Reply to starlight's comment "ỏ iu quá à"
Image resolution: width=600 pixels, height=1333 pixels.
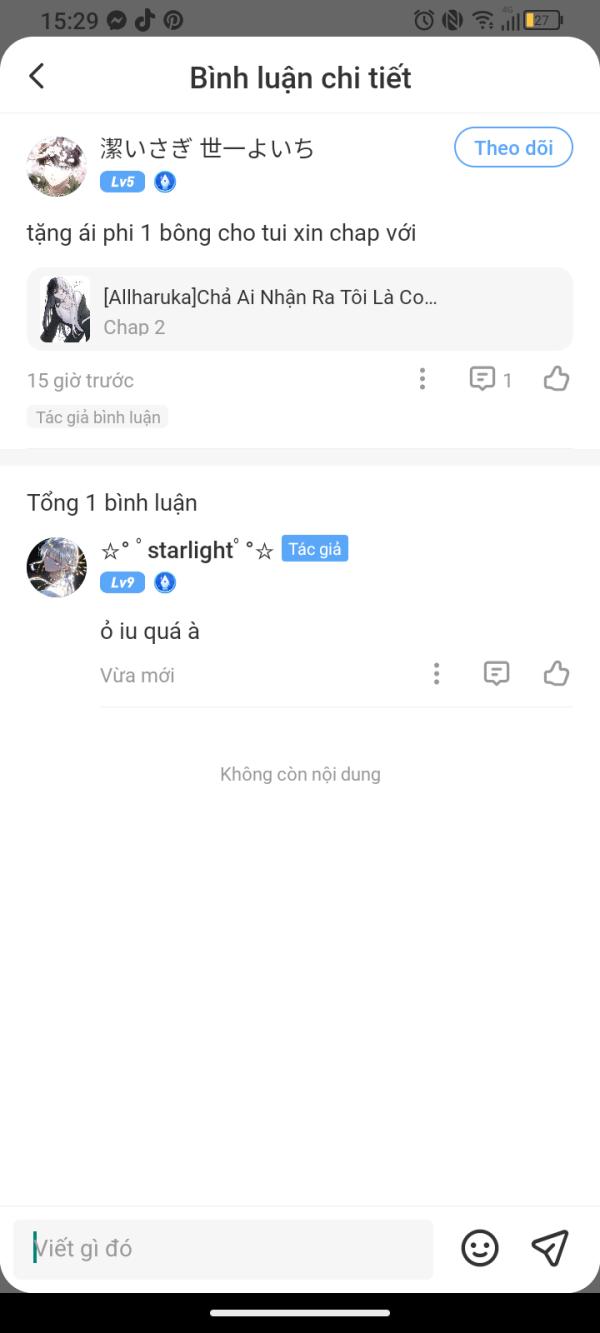496,674
